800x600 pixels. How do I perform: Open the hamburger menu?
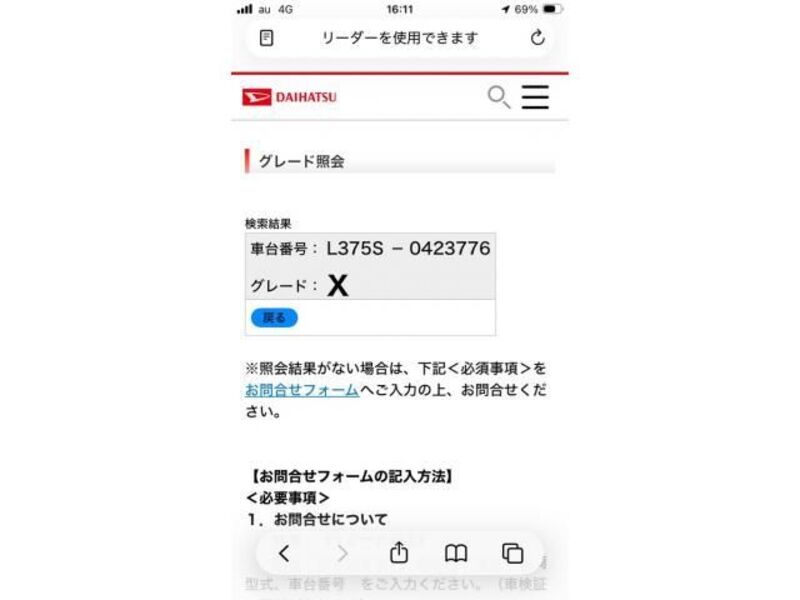tap(535, 97)
